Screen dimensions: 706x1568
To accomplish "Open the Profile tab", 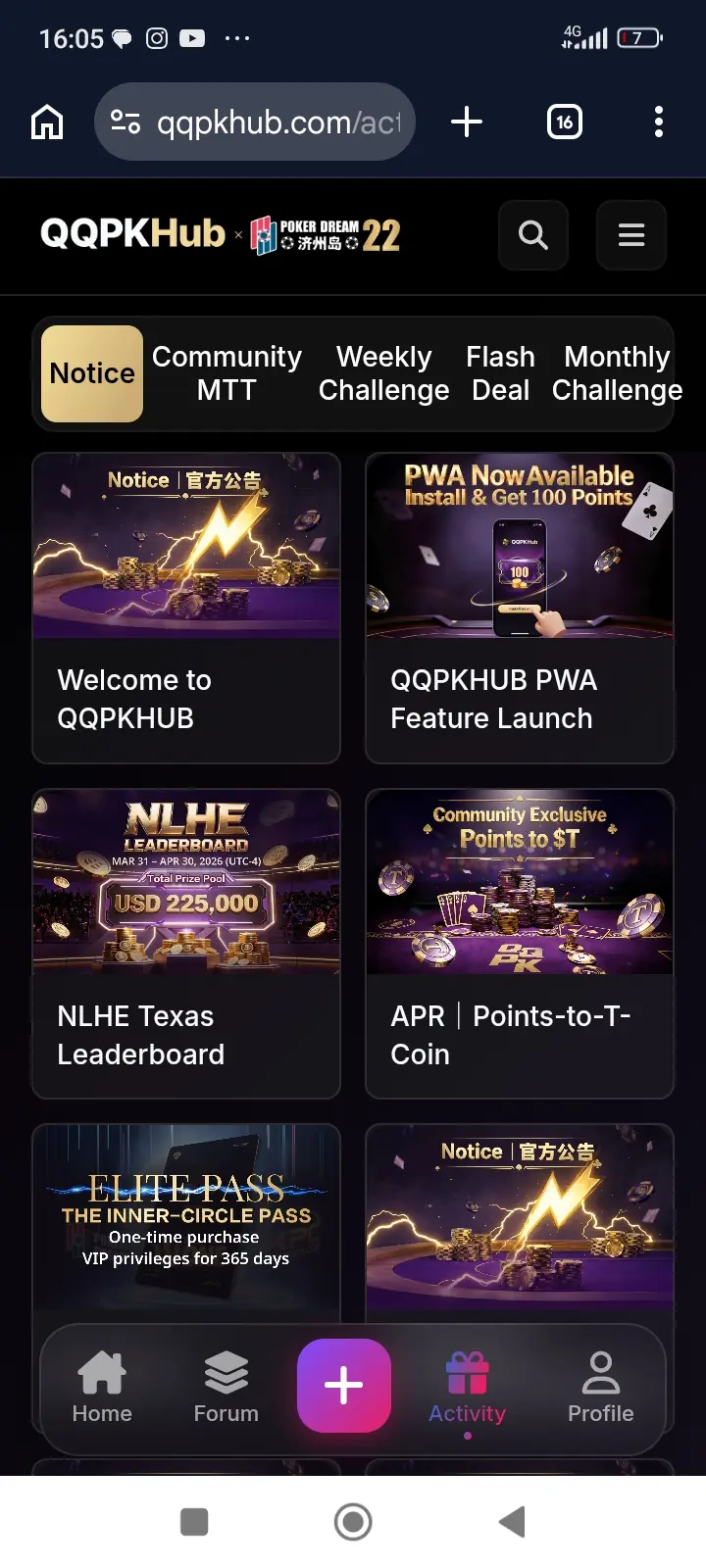I will click(600, 1387).
